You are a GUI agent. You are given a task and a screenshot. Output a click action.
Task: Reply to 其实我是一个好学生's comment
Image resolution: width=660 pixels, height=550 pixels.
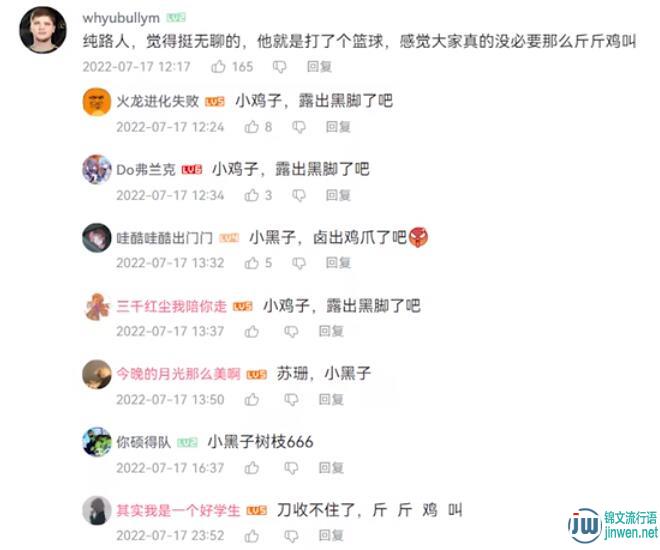pyautogui.click(x=330, y=535)
